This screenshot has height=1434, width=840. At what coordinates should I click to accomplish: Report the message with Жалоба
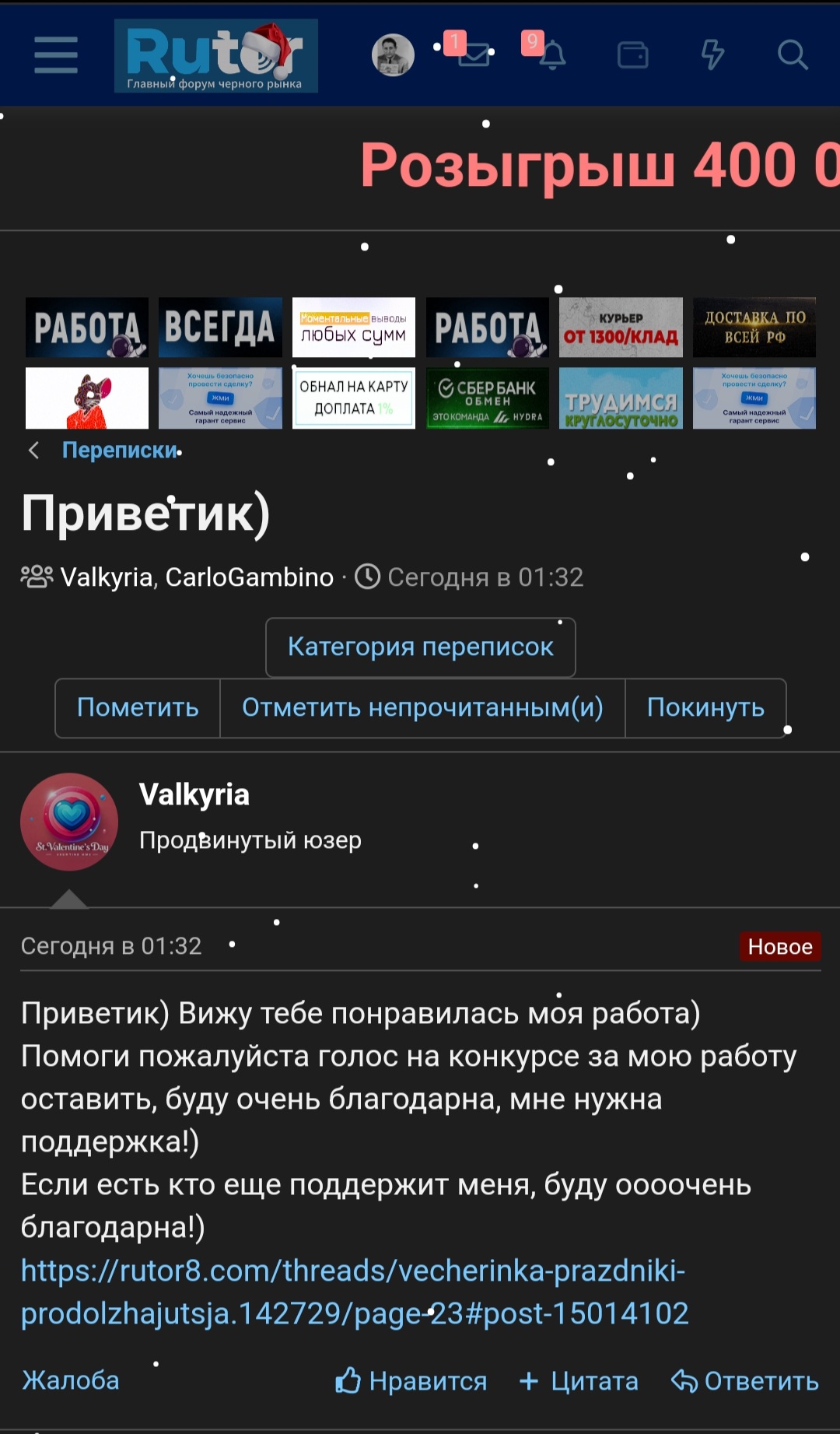tap(71, 1380)
